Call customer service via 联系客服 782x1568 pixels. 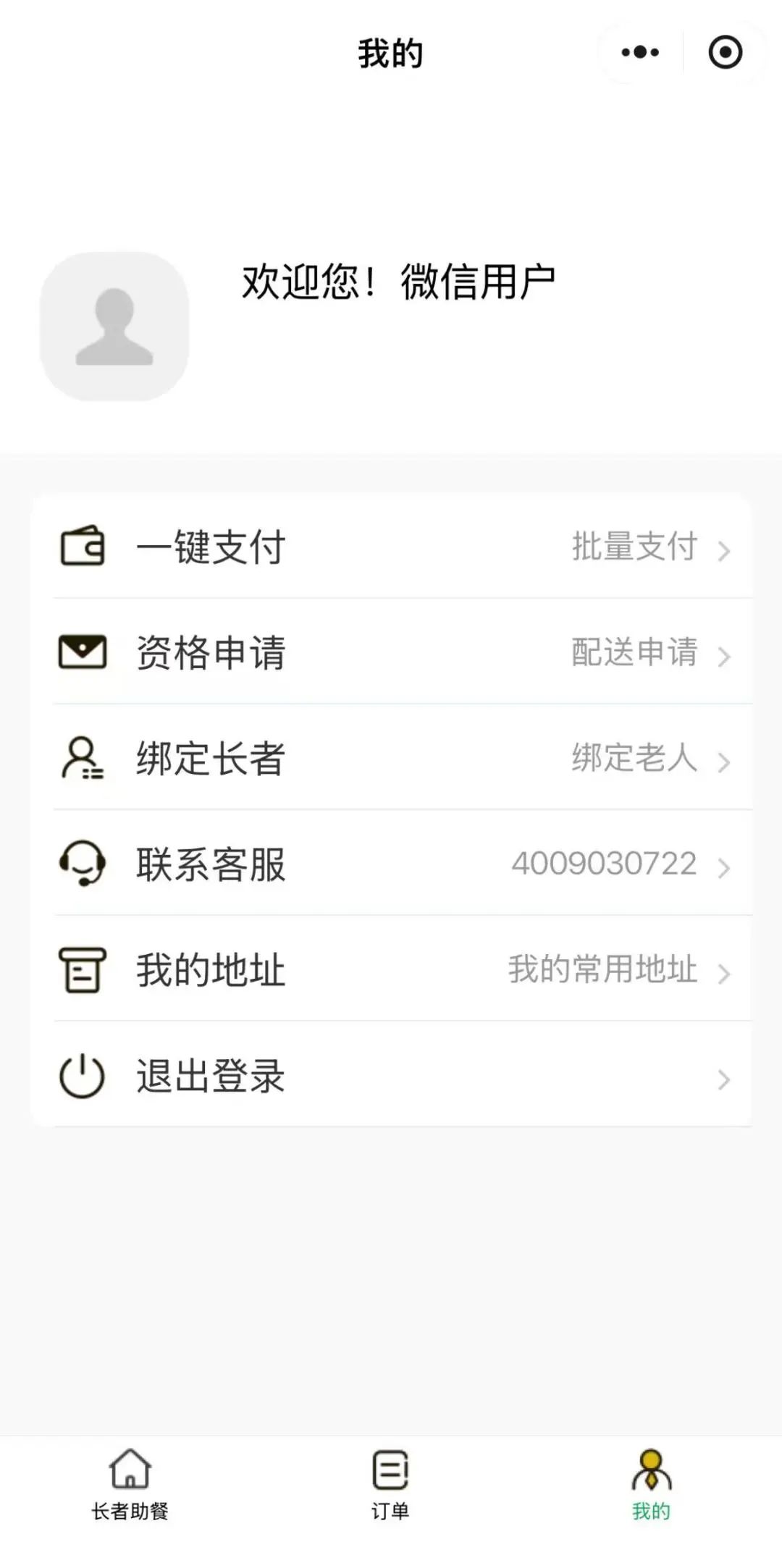[x=391, y=864]
